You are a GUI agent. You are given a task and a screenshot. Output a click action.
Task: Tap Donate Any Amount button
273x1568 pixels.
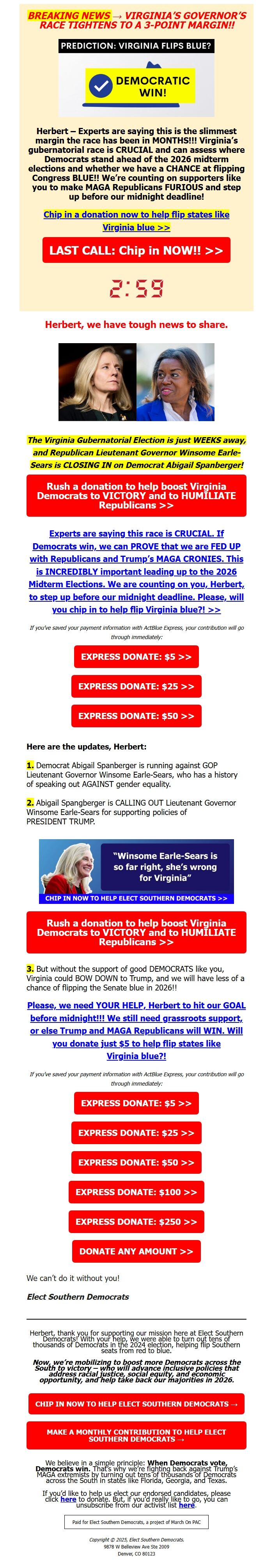(x=136, y=1251)
